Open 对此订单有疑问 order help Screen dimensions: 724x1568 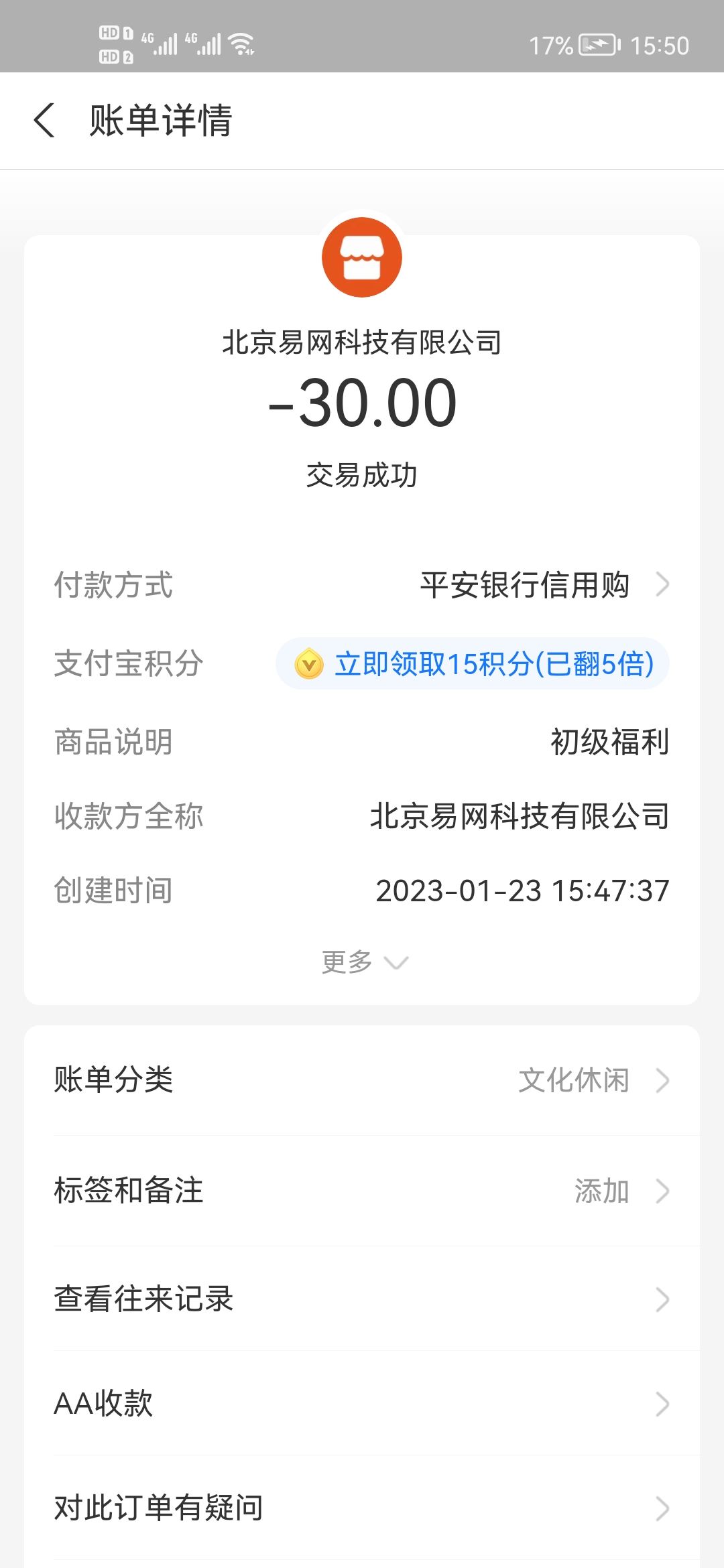tap(362, 1508)
